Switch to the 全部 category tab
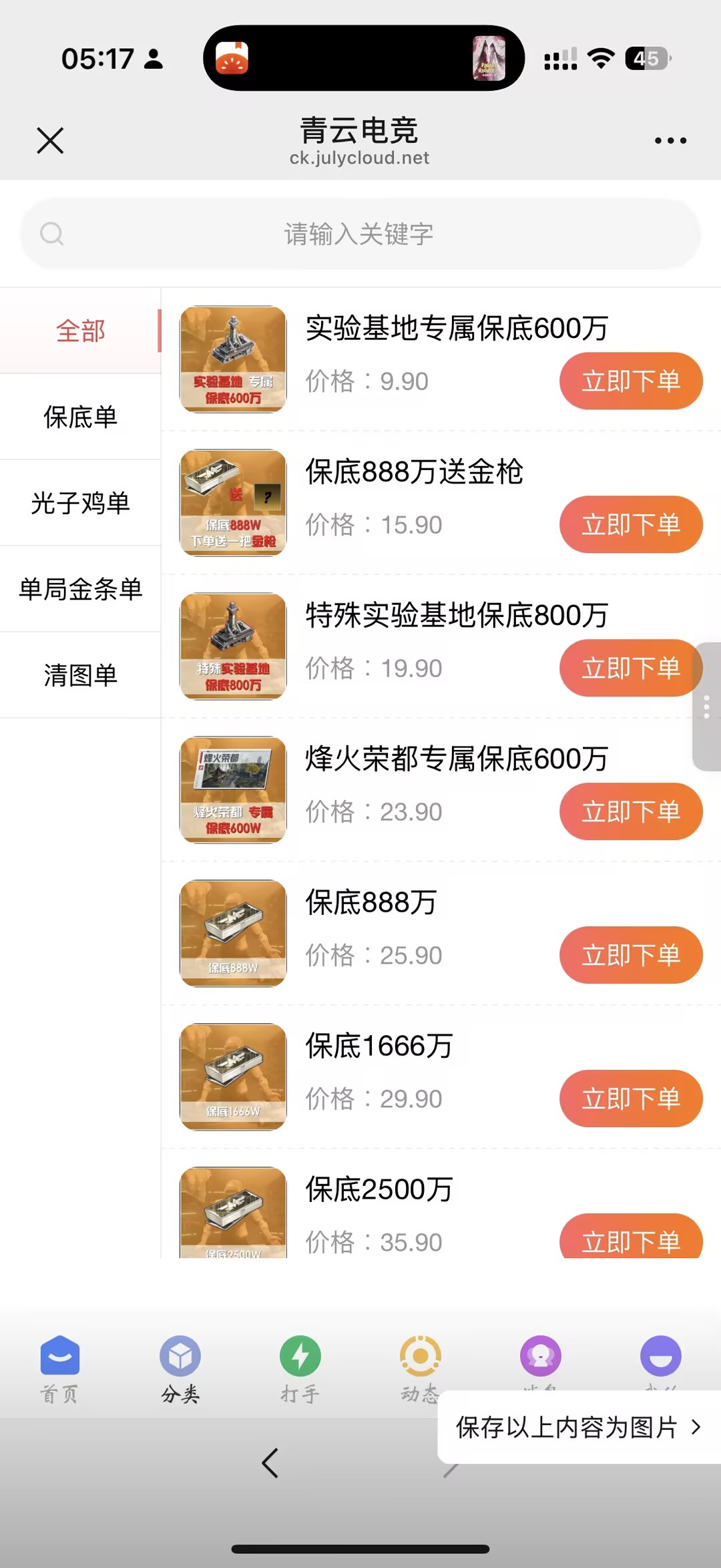Screen dimensions: 721x1568 (x=80, y=330)
